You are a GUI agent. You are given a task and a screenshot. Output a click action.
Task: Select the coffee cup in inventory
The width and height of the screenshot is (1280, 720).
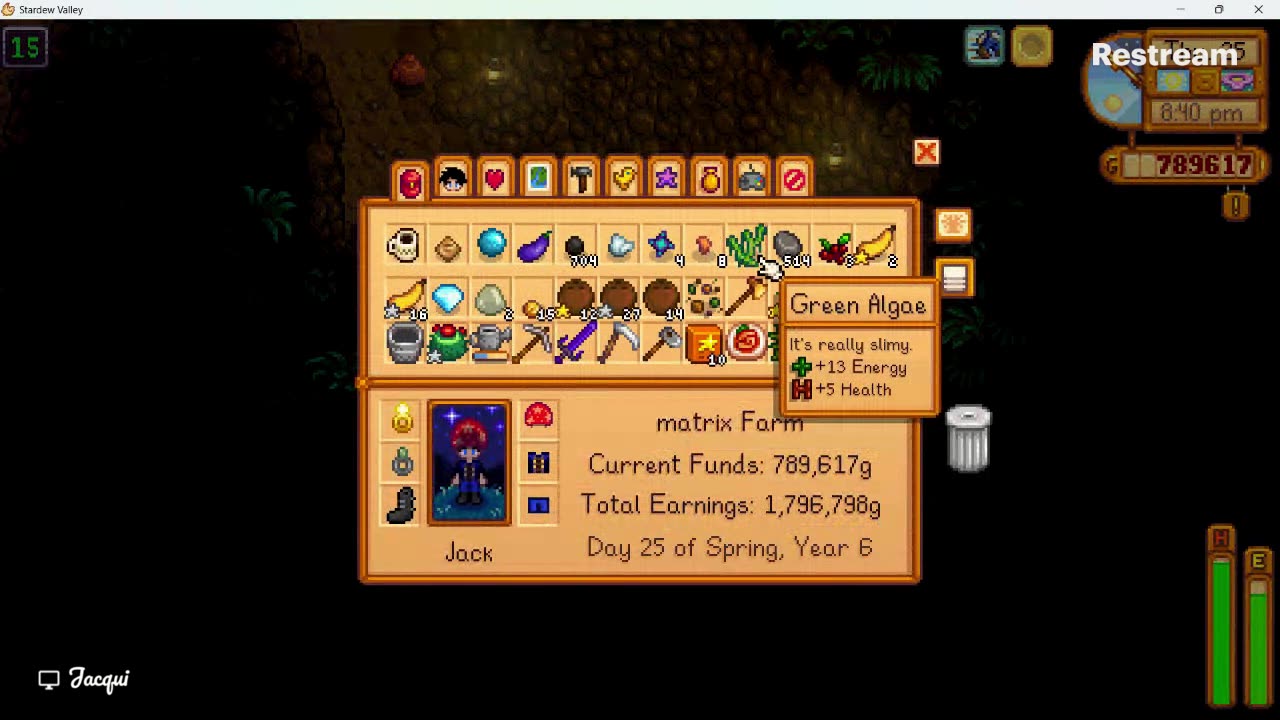(x=404, y=245)
